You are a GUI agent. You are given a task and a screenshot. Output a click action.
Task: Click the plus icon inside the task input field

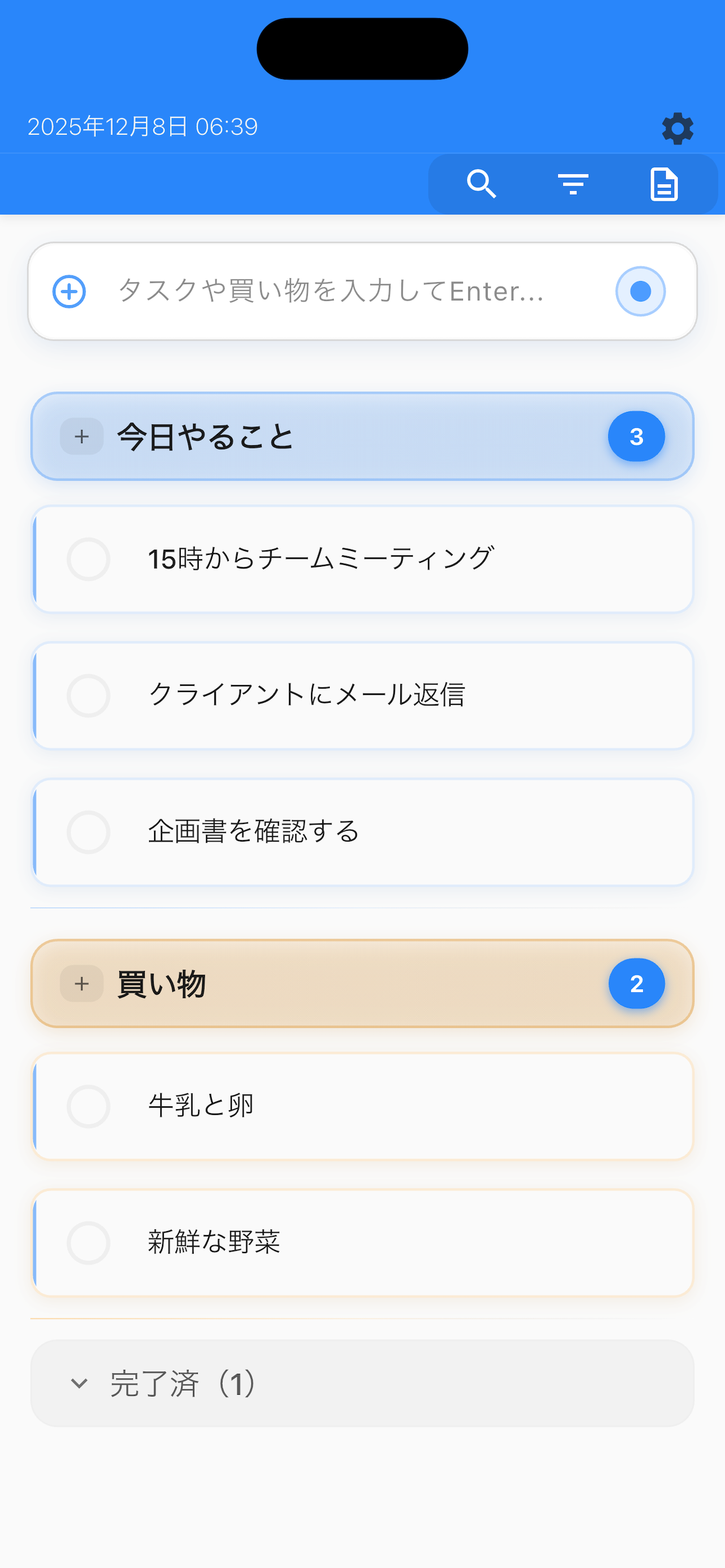point(69,292)
